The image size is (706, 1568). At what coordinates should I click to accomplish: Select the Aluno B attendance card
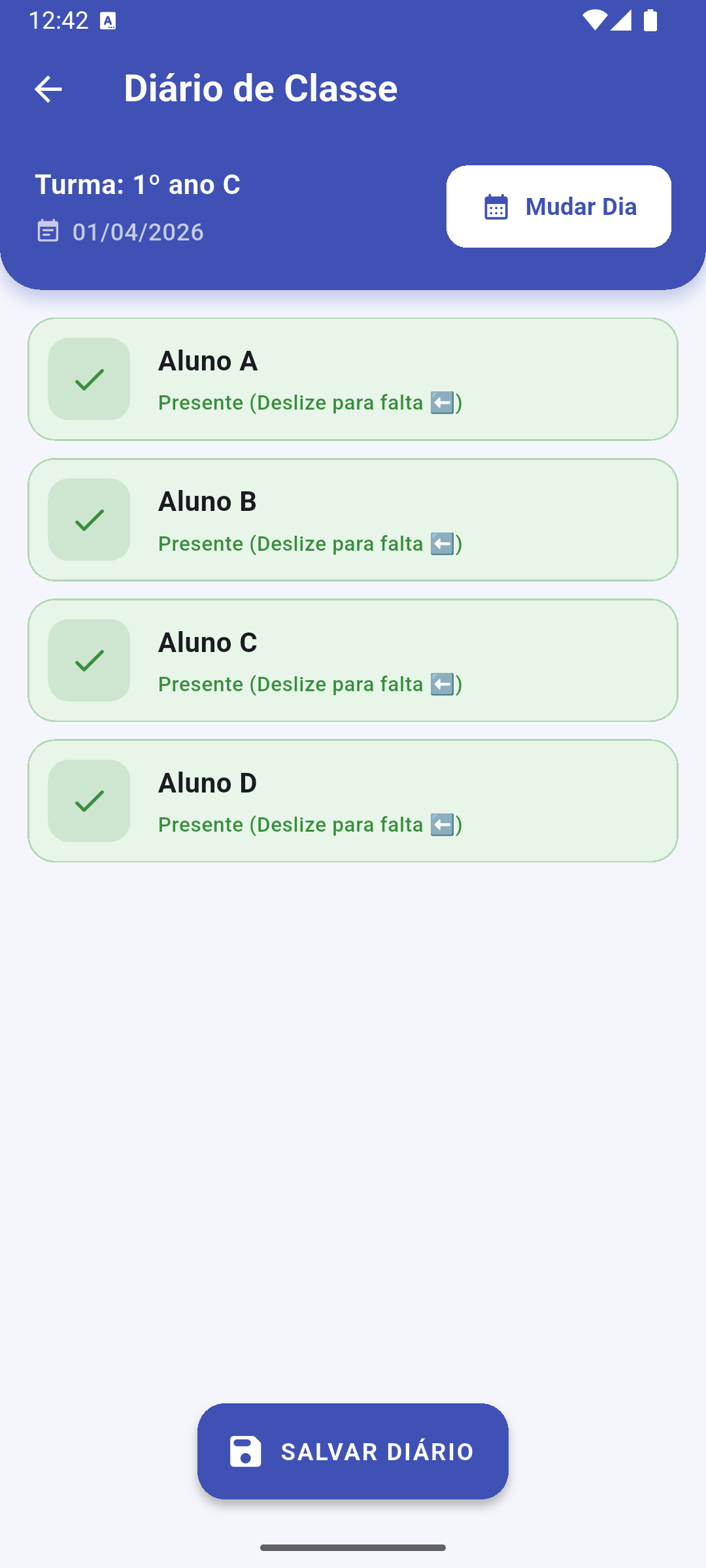pos(353,520)
